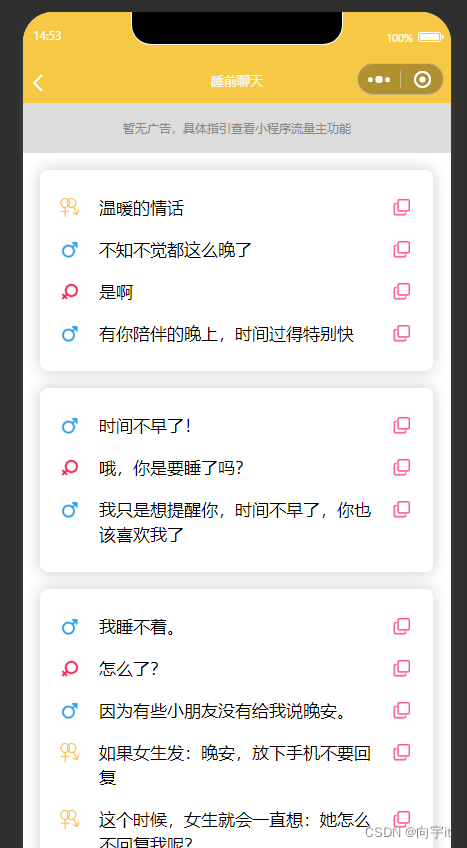This screenshot has width=467, height=848.
Task: Copy the reply 怎么了?
Action: (x=402, y=669)
